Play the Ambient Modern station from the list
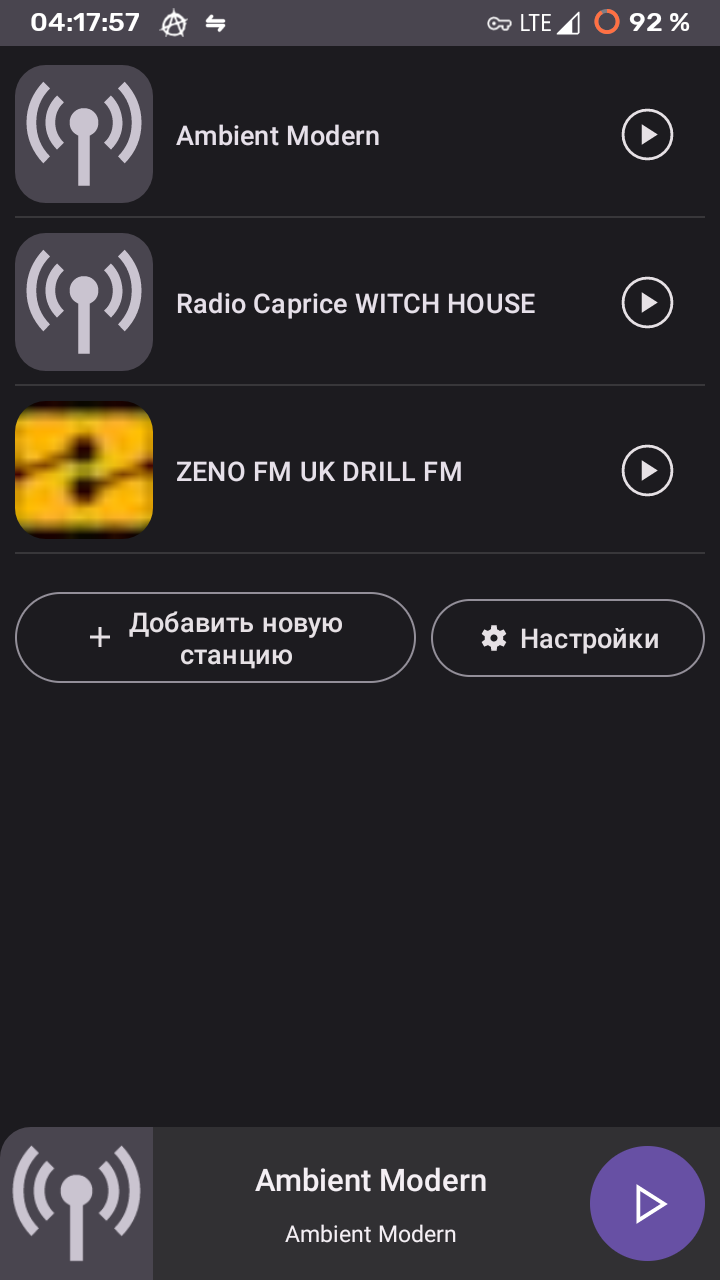This screenshot has width=720, height=1280. [647, 135]
